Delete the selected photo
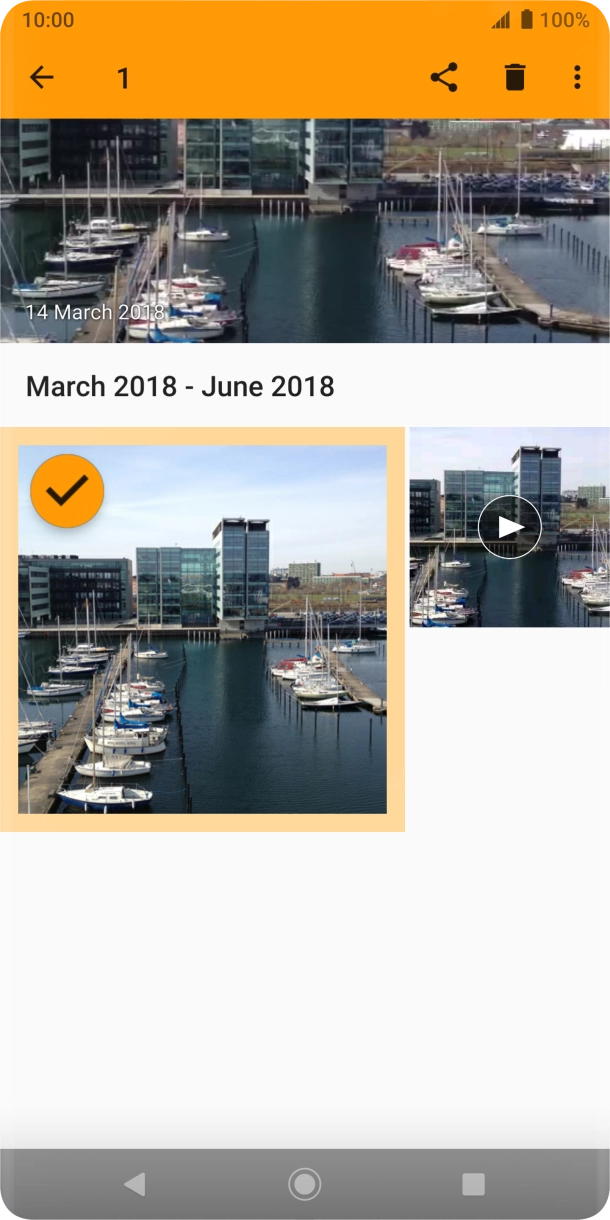Viewport: 610px width, 1220px height. [515, 78]
